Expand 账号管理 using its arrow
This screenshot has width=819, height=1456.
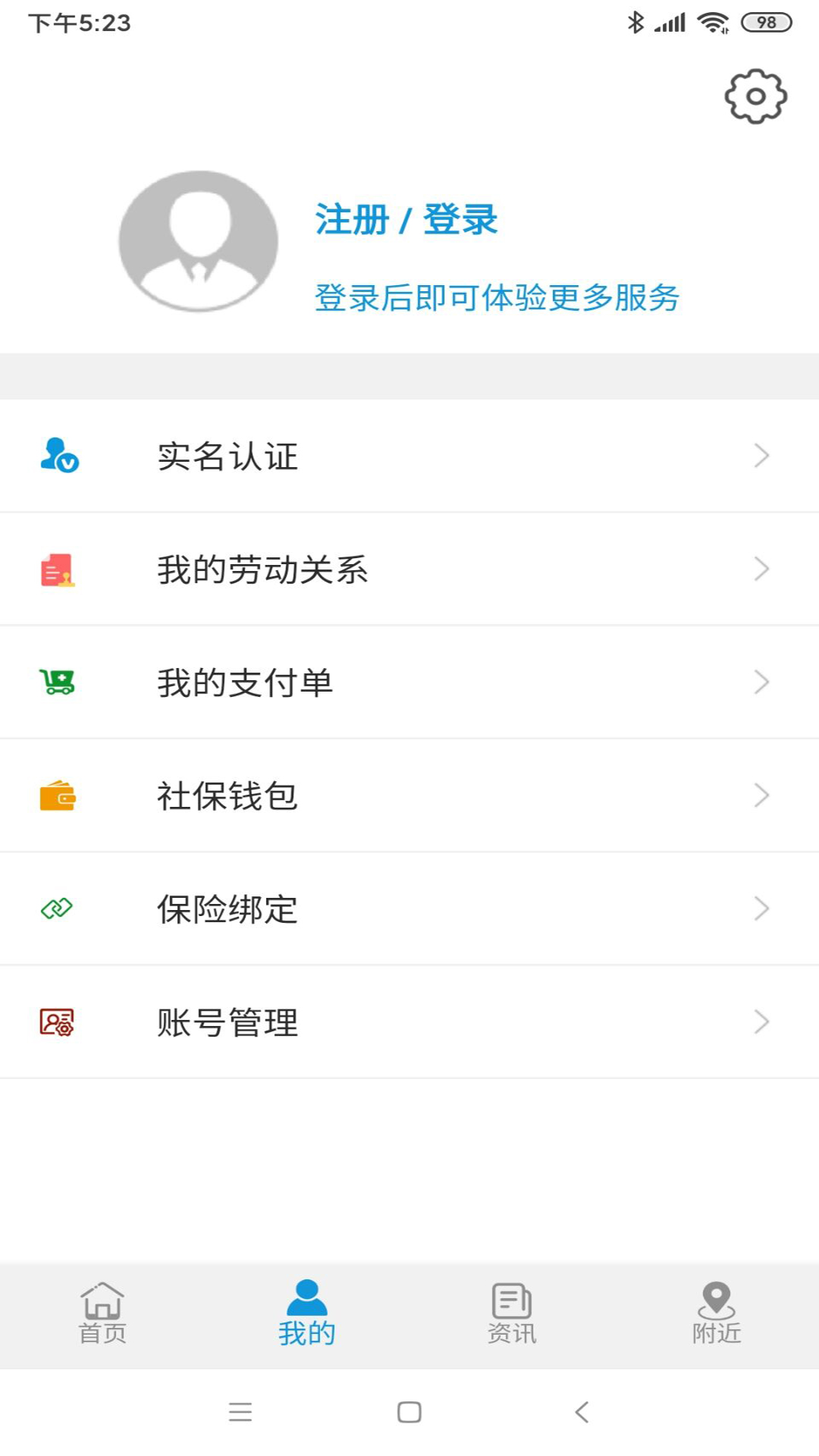[x=762, y=1021]
